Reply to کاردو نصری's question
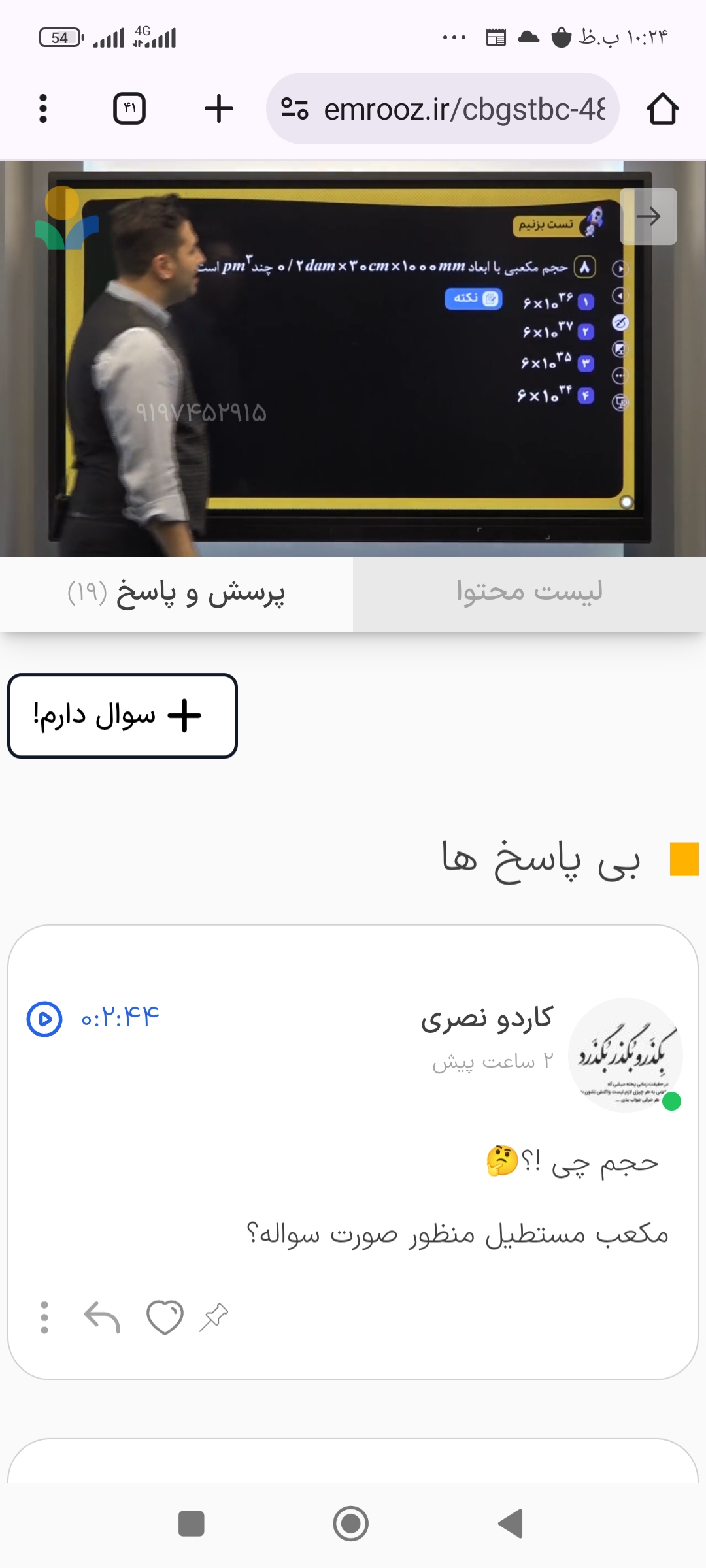The width and height of the screenshot is (706, 1568). 103,1317
